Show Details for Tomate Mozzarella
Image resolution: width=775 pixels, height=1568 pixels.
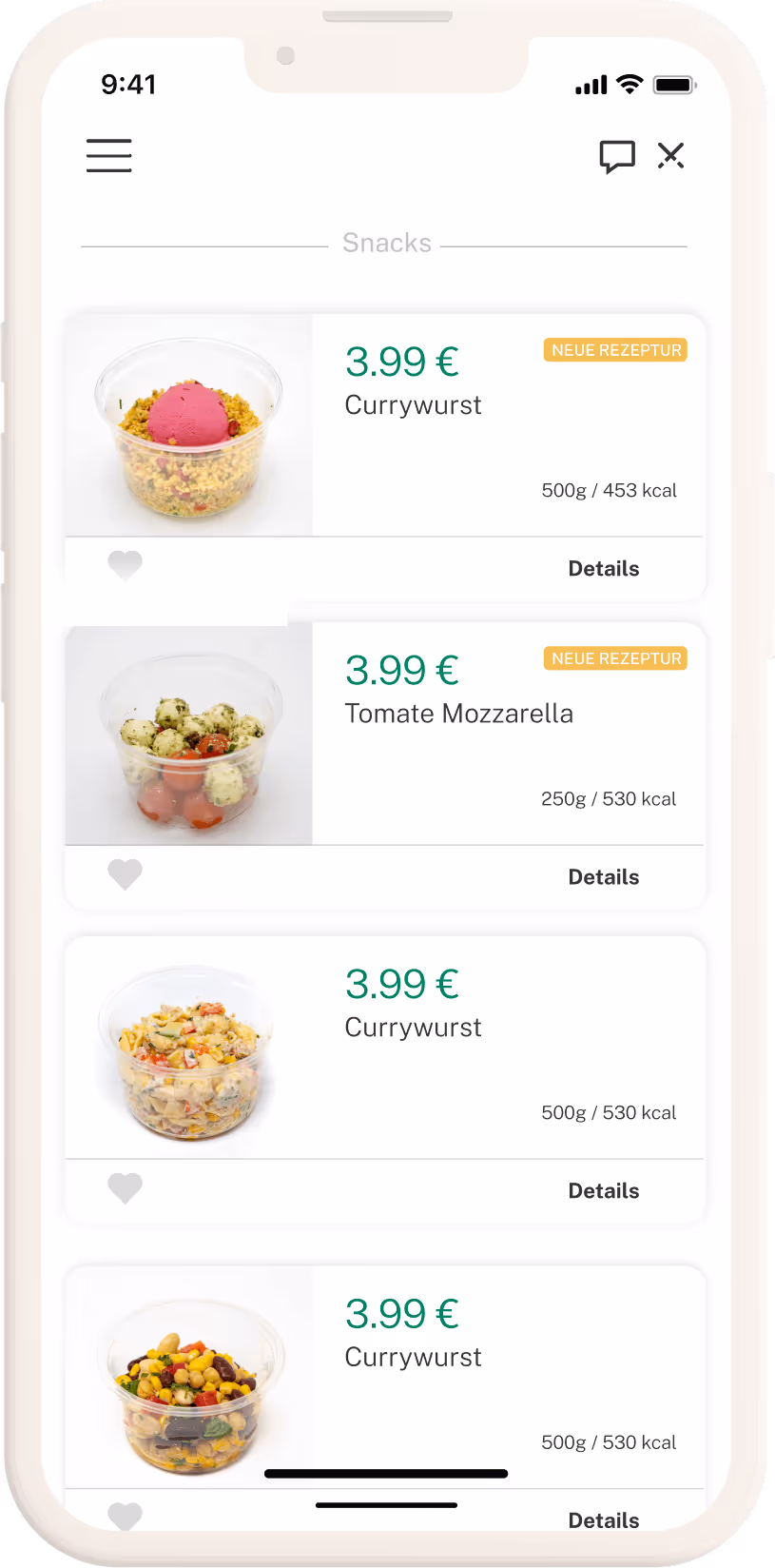(x=603, y=877)
